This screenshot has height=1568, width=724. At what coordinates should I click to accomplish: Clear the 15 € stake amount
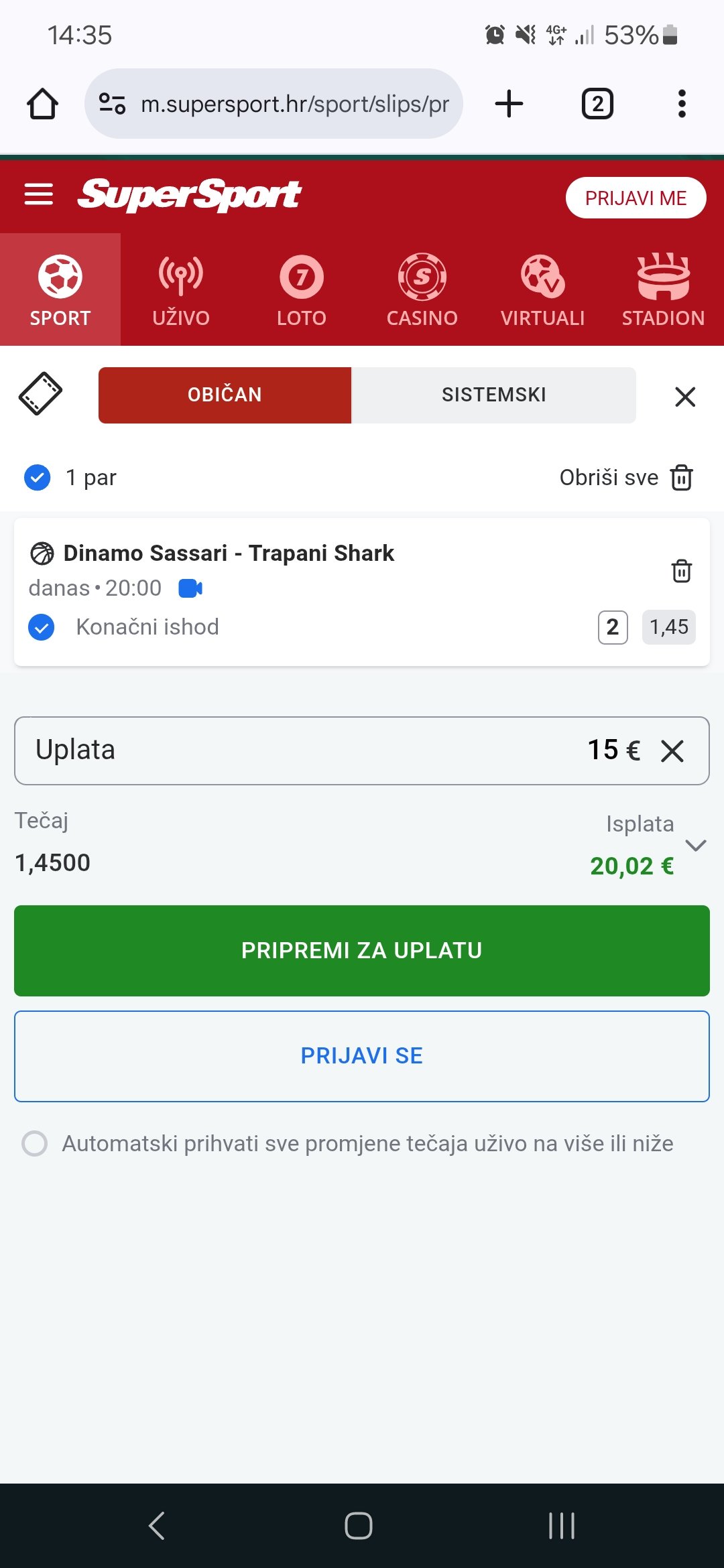point(672,751)
